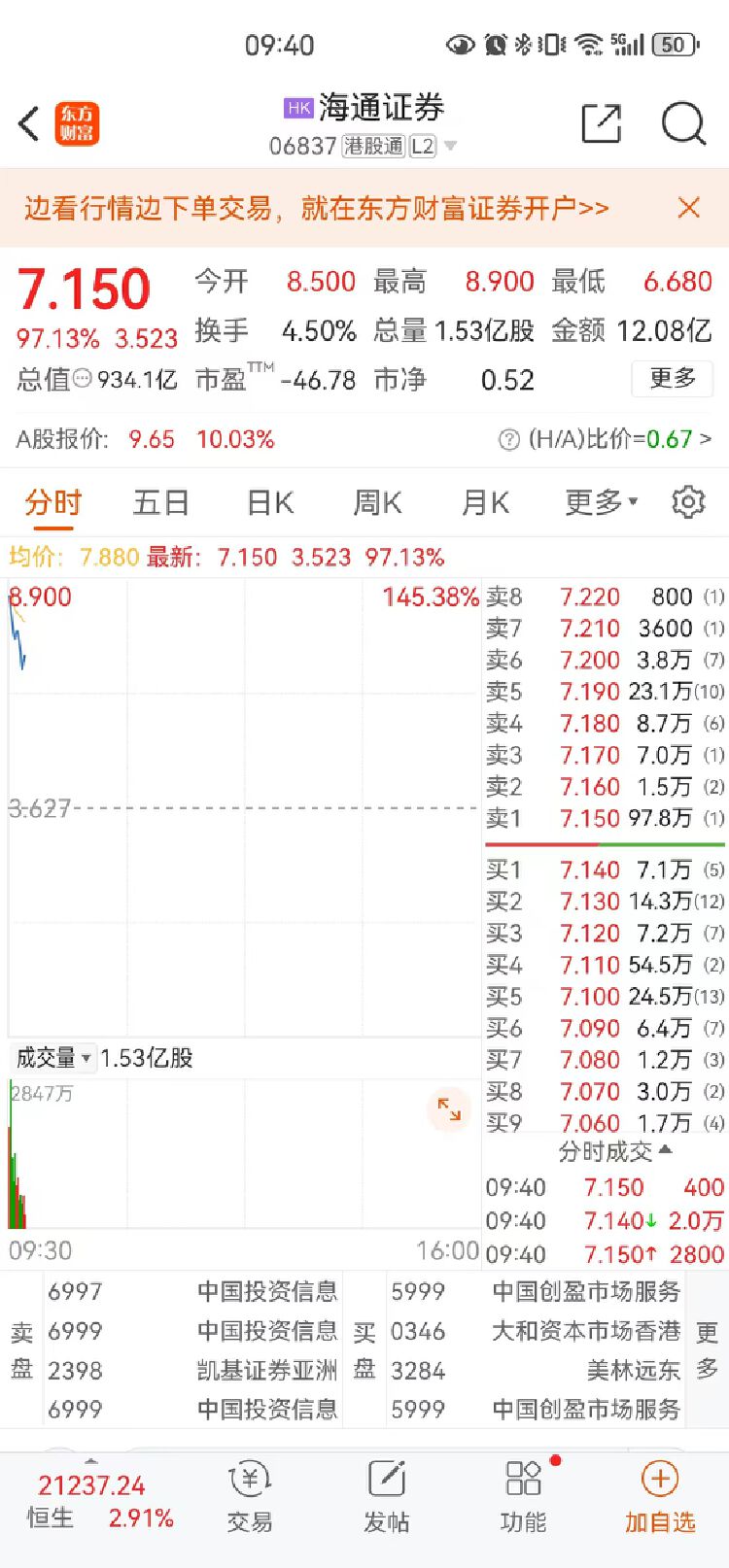This screenshot has width=729, height=1568.
Task: Open 交易 in the bottom bar
Action: point(250,1498)
